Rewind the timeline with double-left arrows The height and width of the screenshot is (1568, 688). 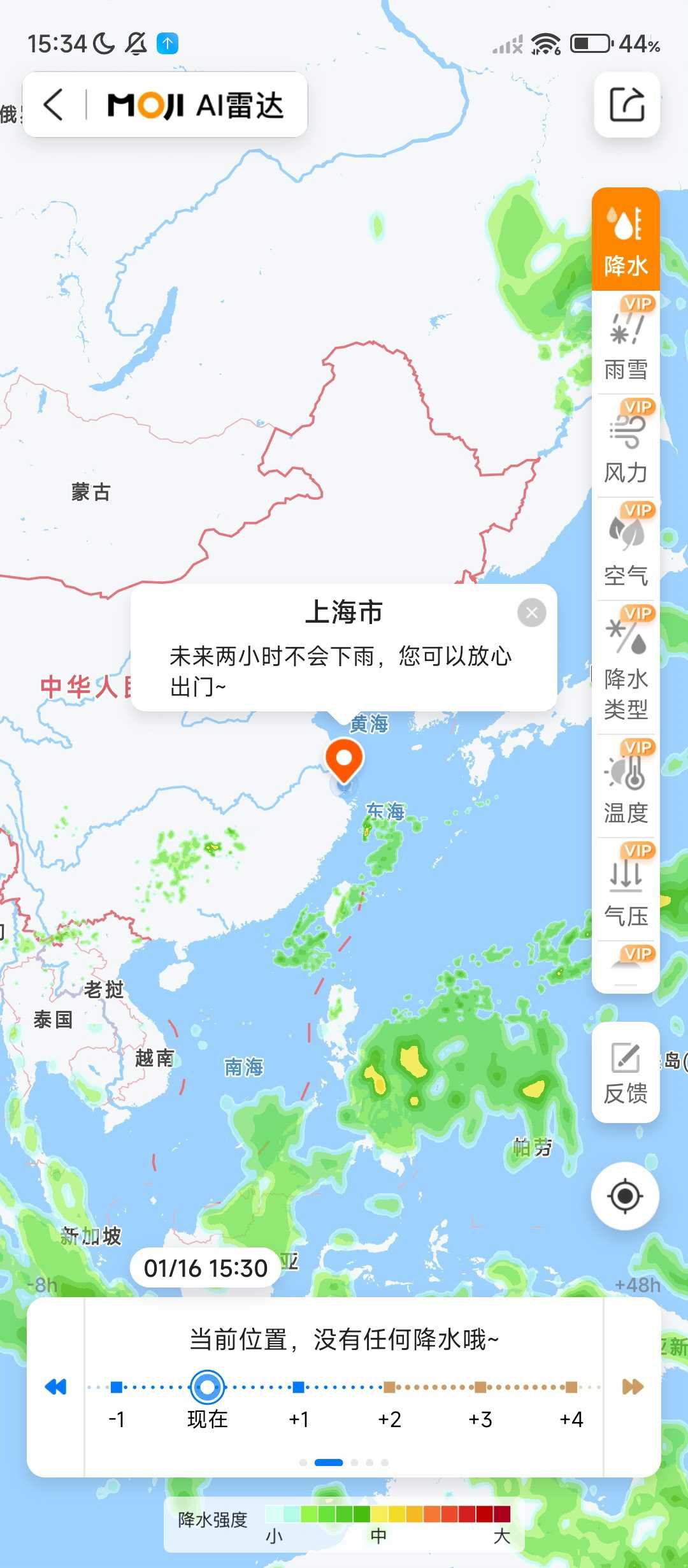point(56,1387)
